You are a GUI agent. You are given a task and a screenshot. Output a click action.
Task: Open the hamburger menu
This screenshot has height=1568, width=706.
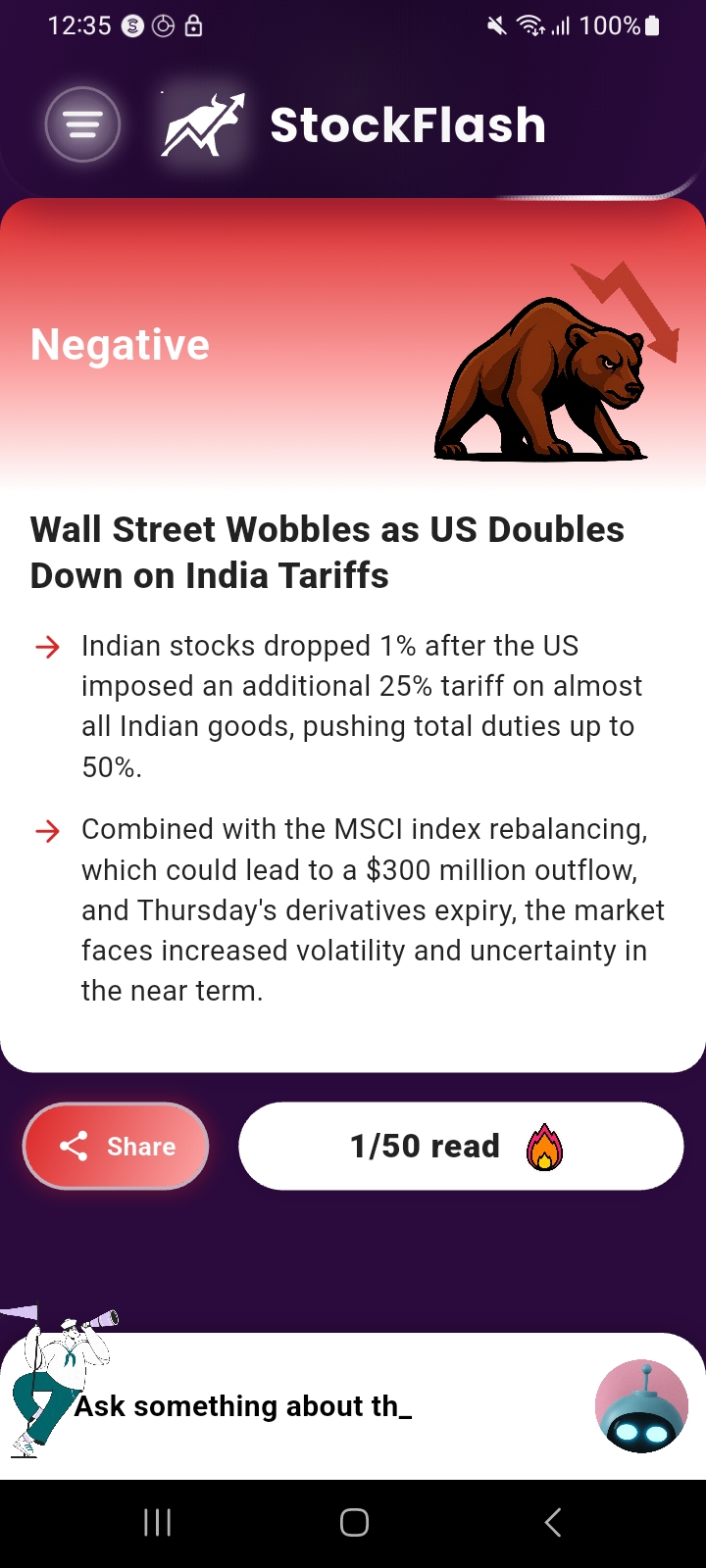[82, 124]
